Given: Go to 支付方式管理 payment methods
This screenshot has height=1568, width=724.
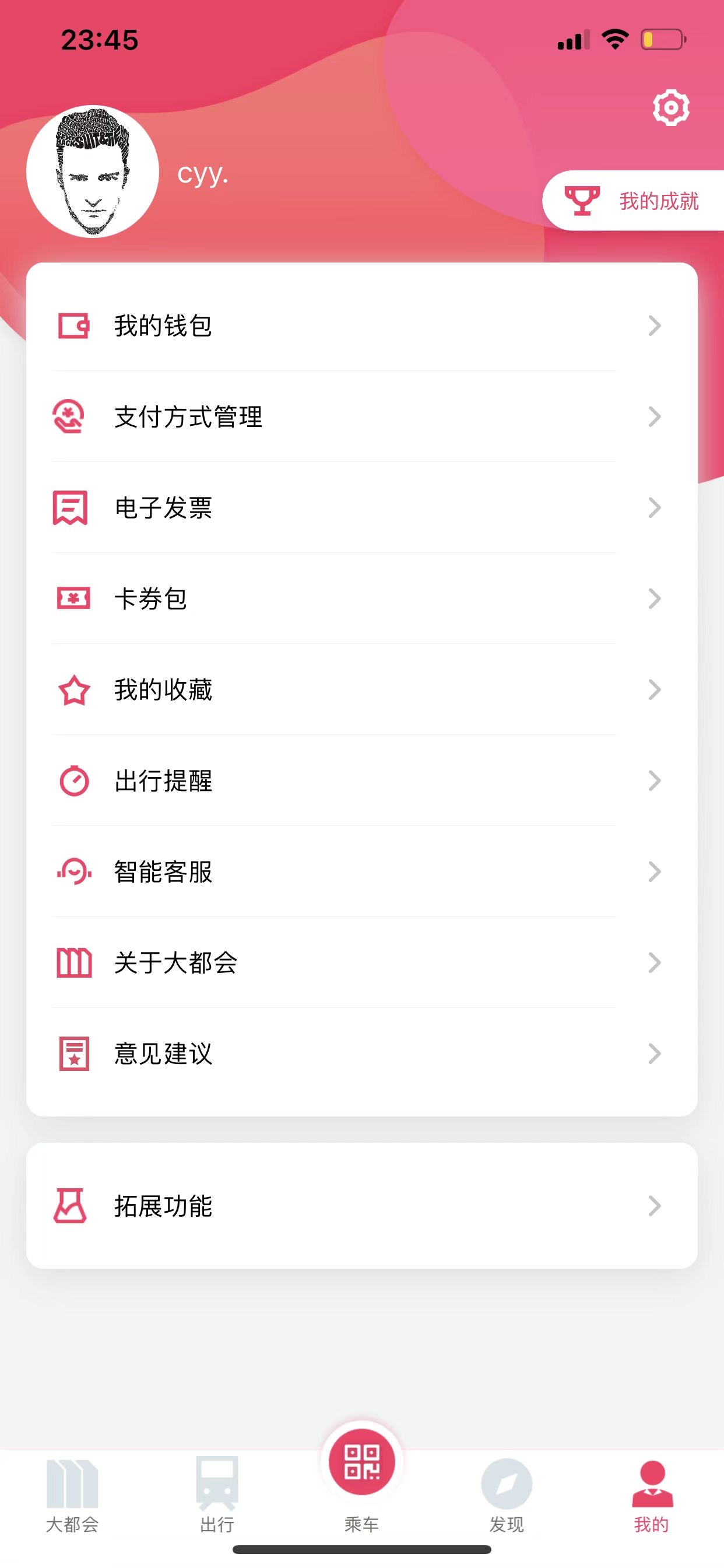Looking at the screenshot, I should click(x=361, y=417).
